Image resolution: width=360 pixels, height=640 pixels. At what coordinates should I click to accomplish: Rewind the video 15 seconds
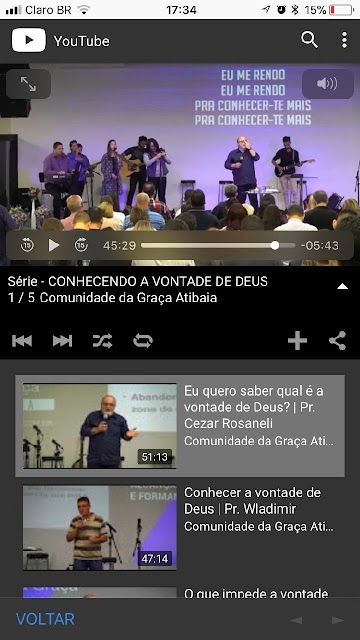[27, 245]
